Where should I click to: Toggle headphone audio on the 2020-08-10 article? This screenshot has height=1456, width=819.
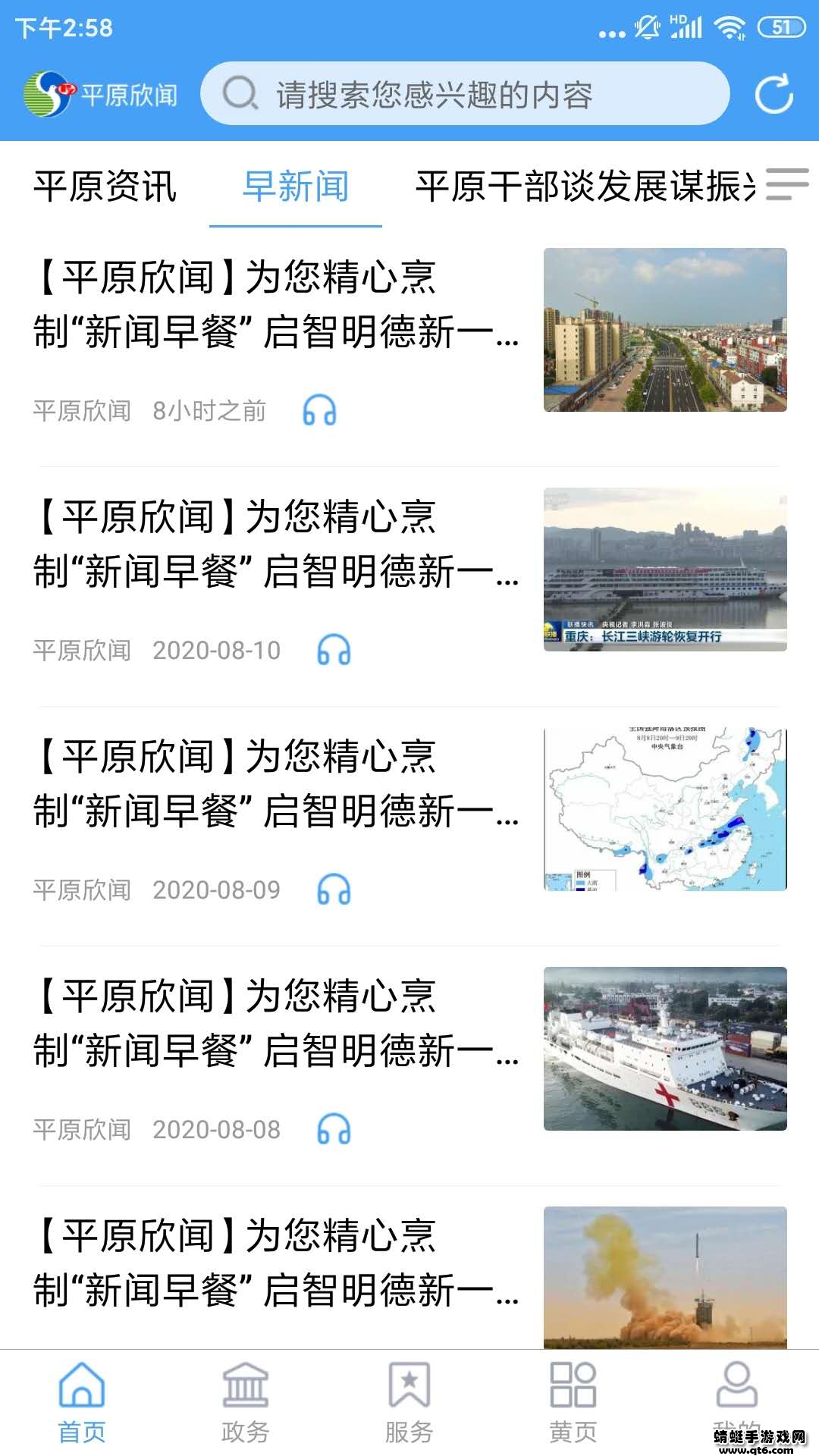coord(334,650)
